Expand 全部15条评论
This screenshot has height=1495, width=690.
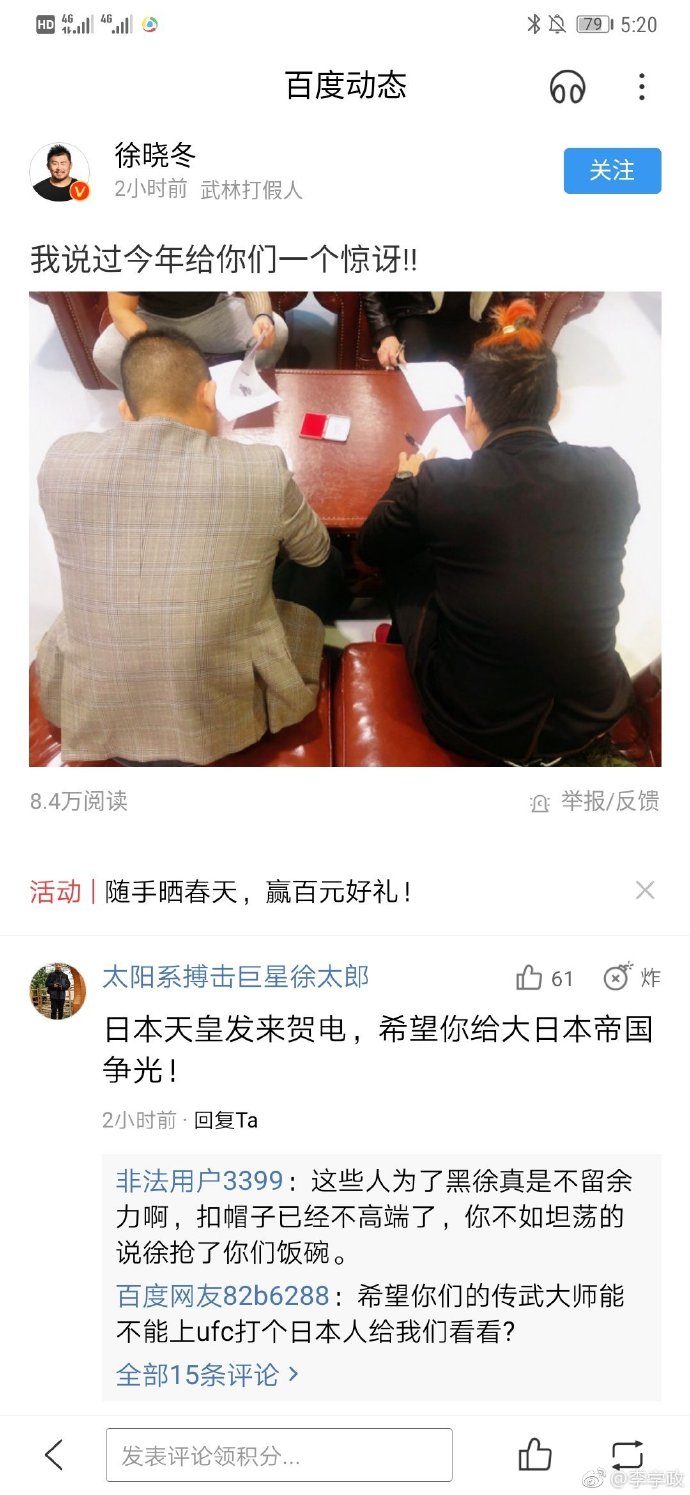point(207,1374)
